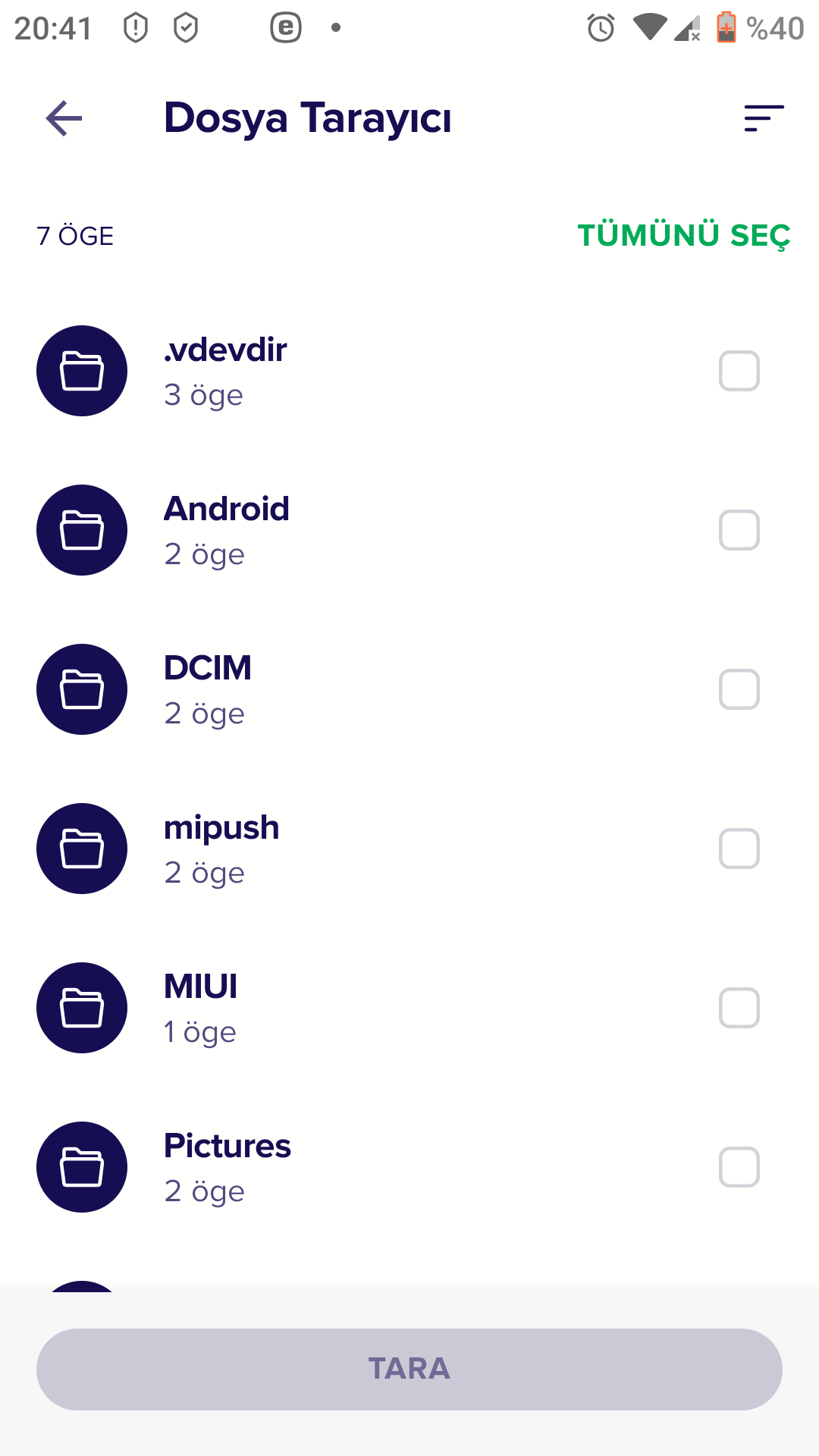The height and width of the screenshot is (1456, 819).
Task: Go back from Dosya Tarayıcı
Action: click(x=64, y=118)
